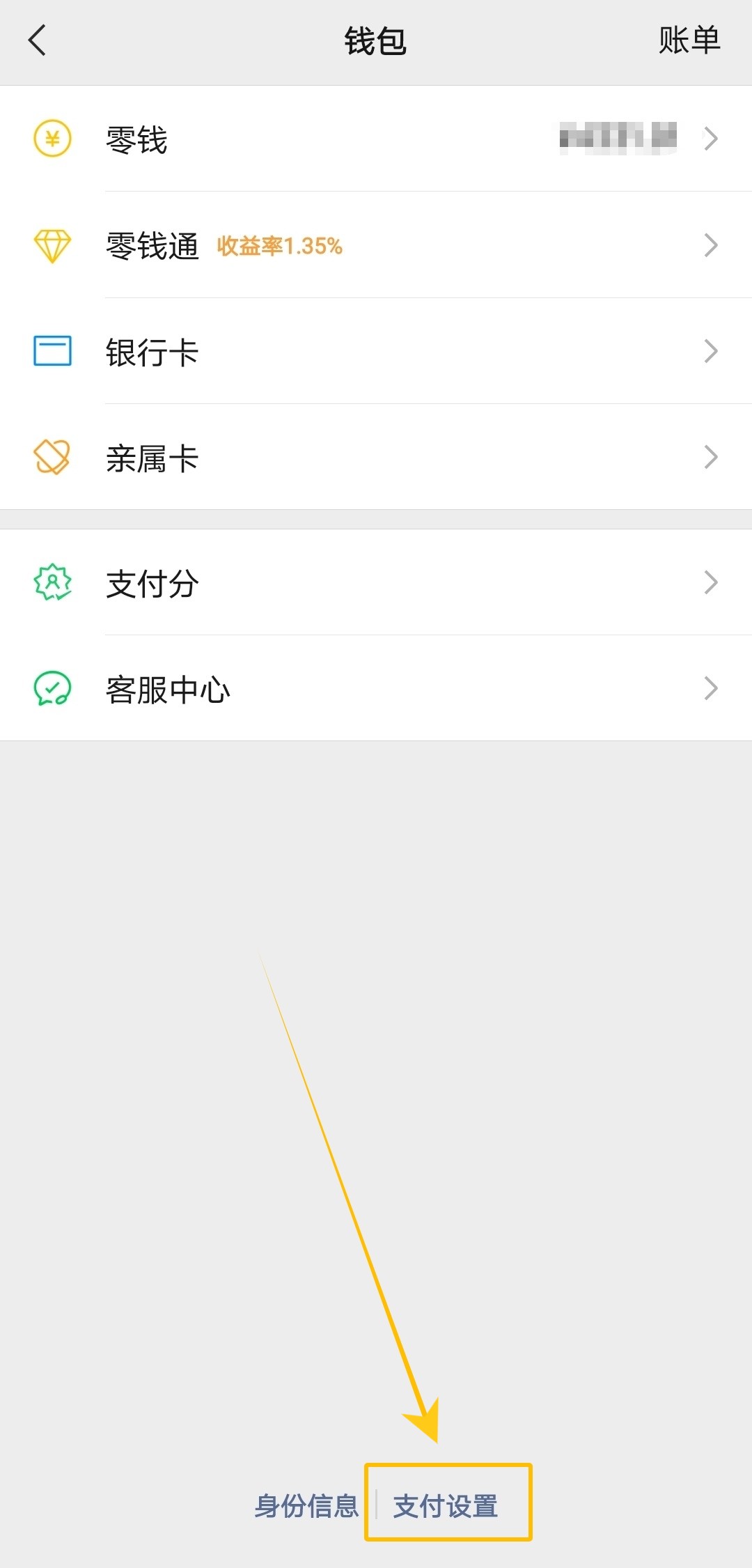The height and width of the screenshot is (1568, 752).
Task: Open the 零钱 balance row
Action: (376, 139)
